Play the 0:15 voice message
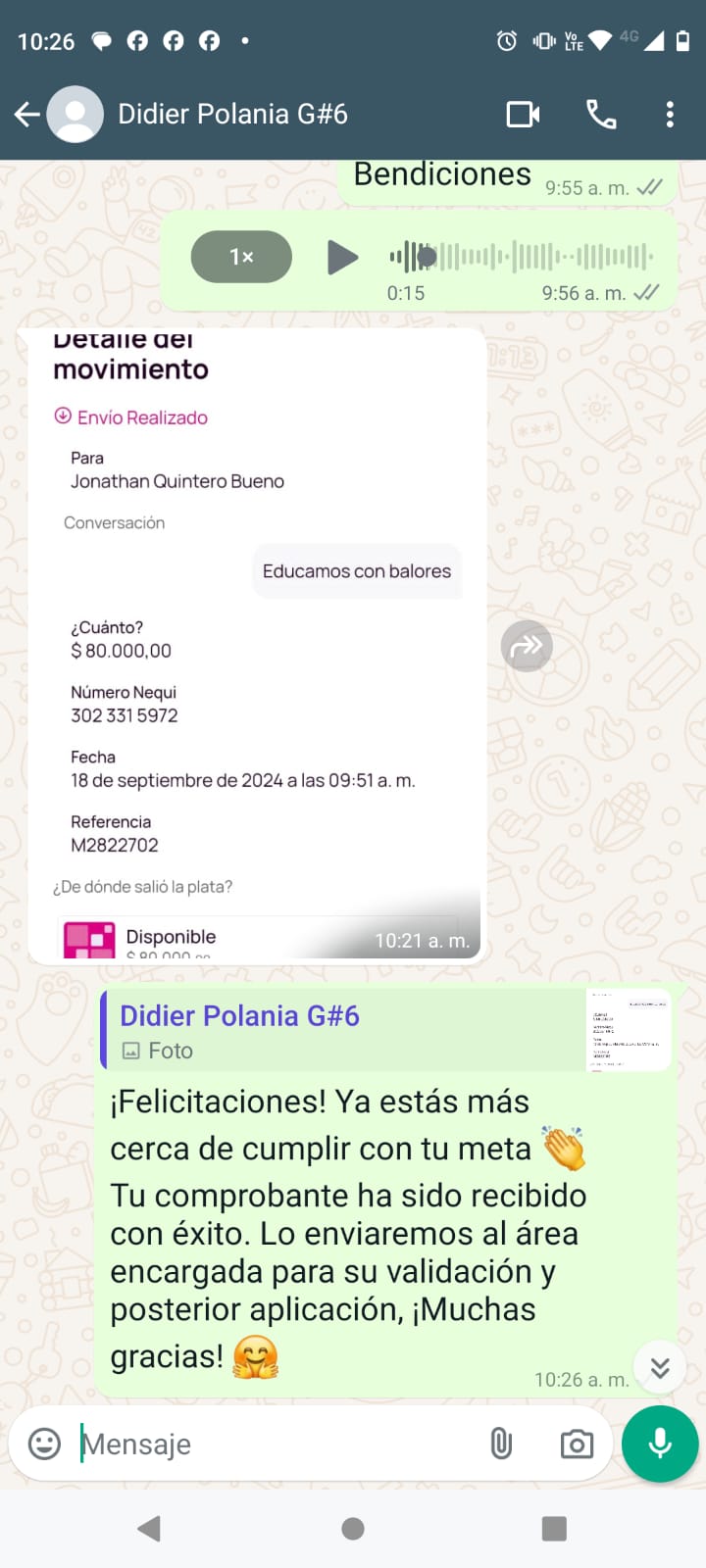Screen dimensions: 706x1568 [x=342, y=258]
